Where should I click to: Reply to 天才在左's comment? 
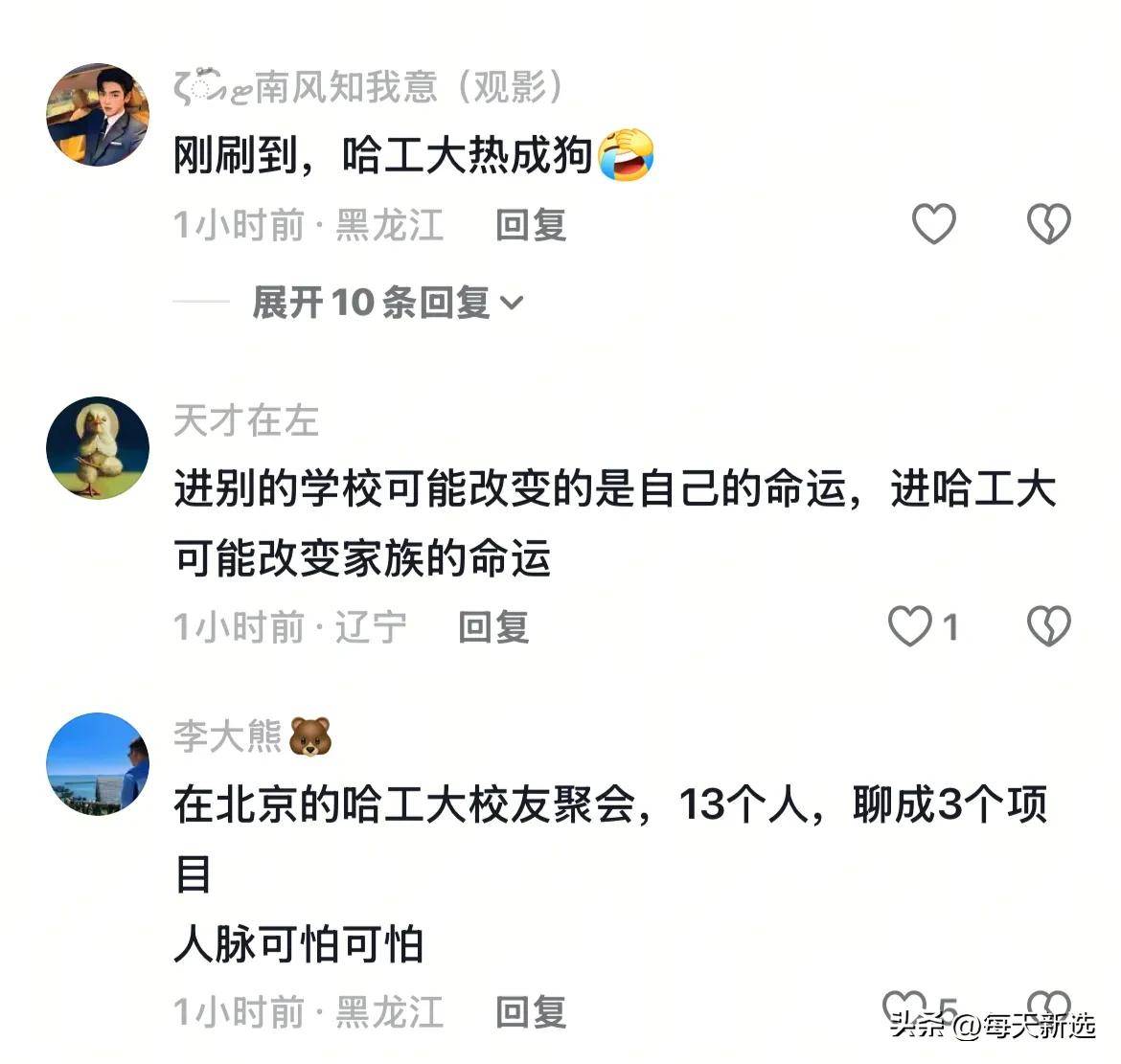493,628
